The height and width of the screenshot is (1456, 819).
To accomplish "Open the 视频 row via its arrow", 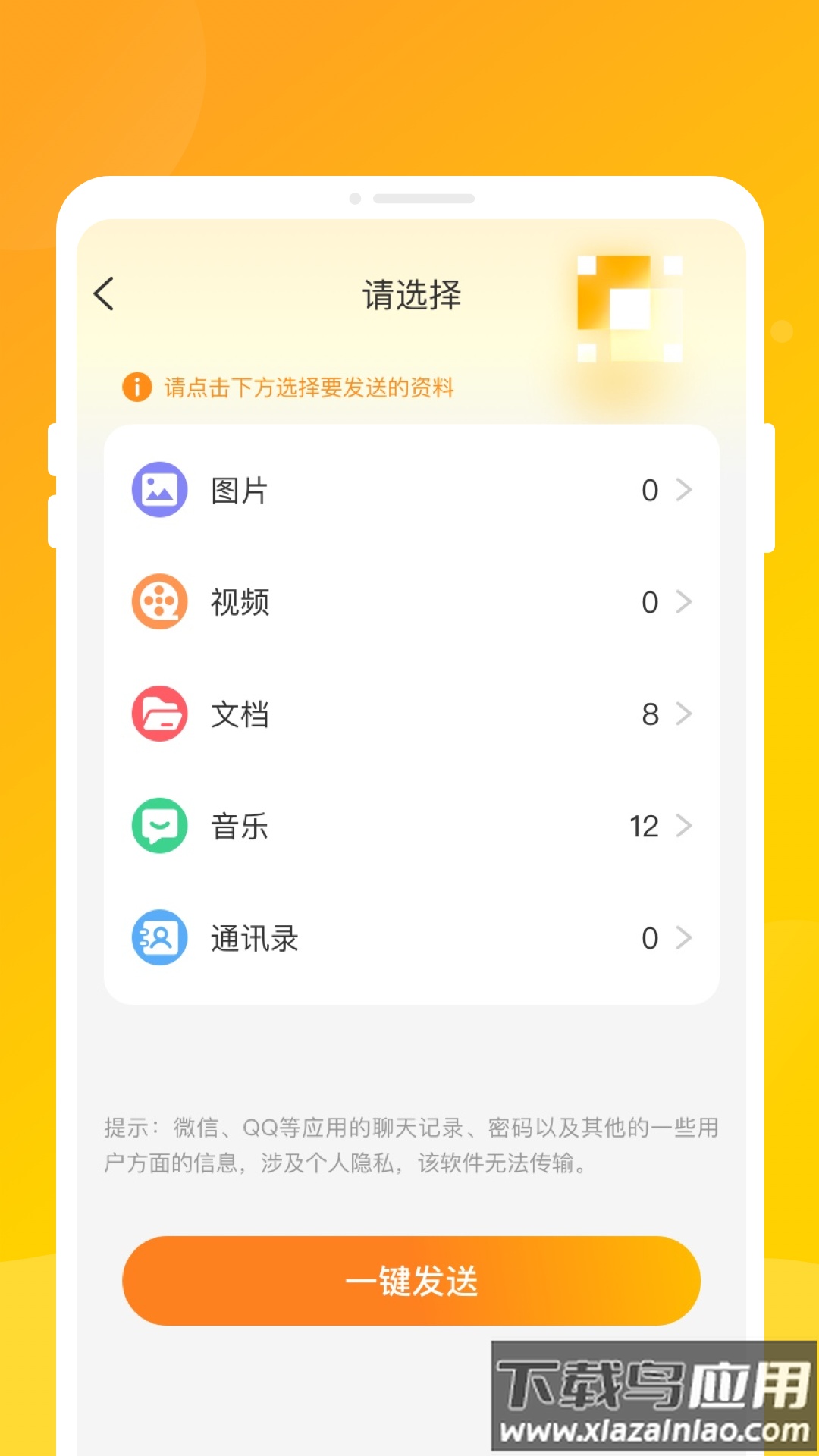I will click(x=683, y=601).
